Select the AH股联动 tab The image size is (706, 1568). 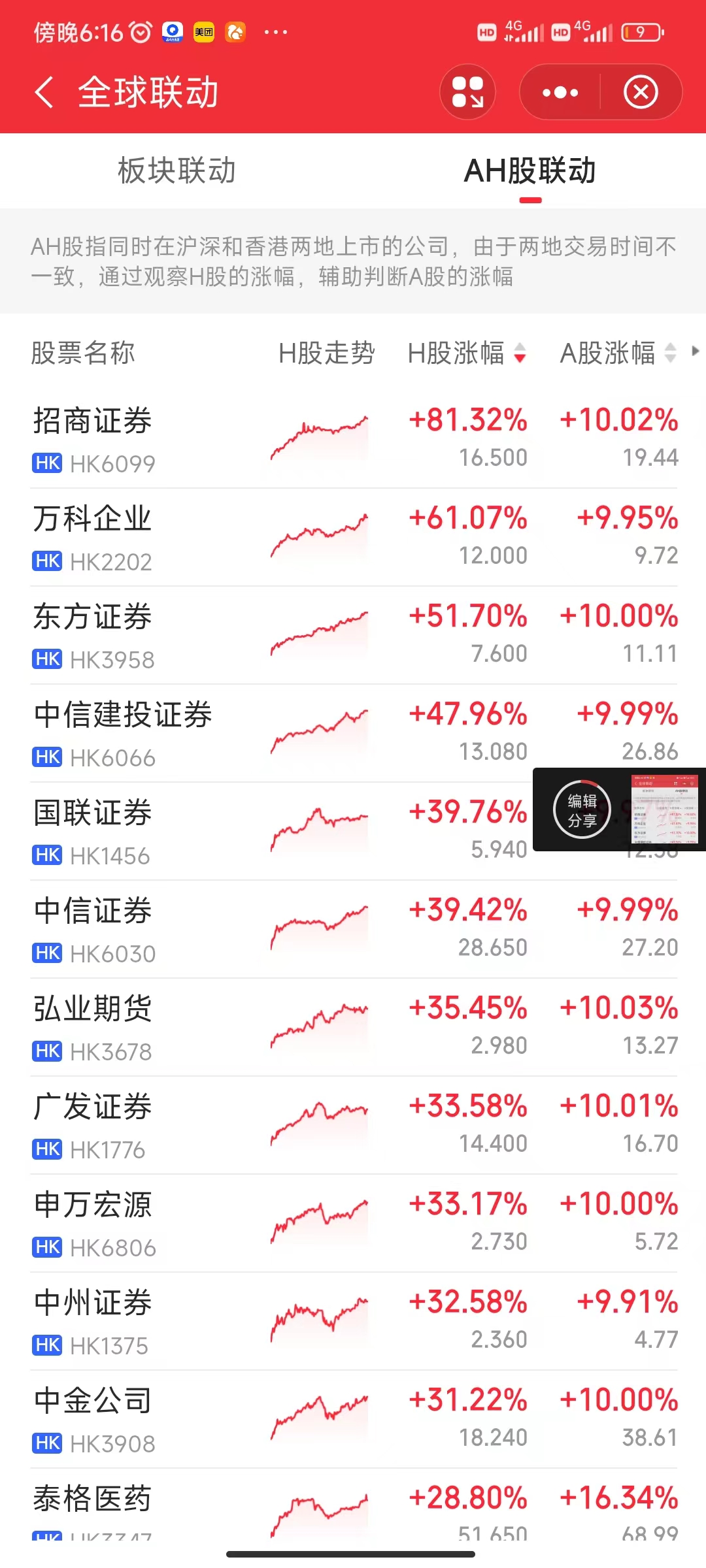tap(529, 171)
